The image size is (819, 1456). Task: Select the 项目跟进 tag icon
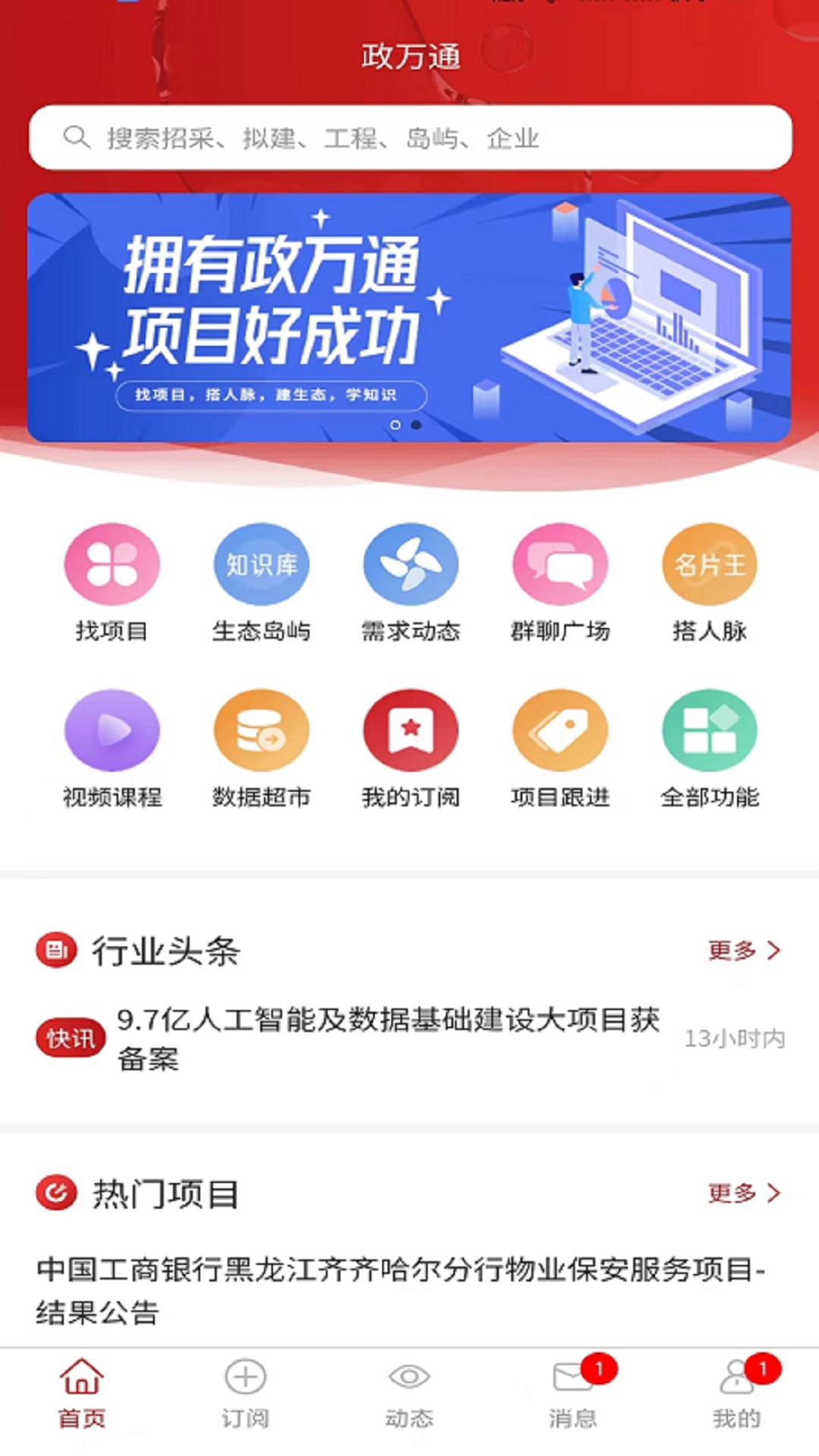[560, 730]
